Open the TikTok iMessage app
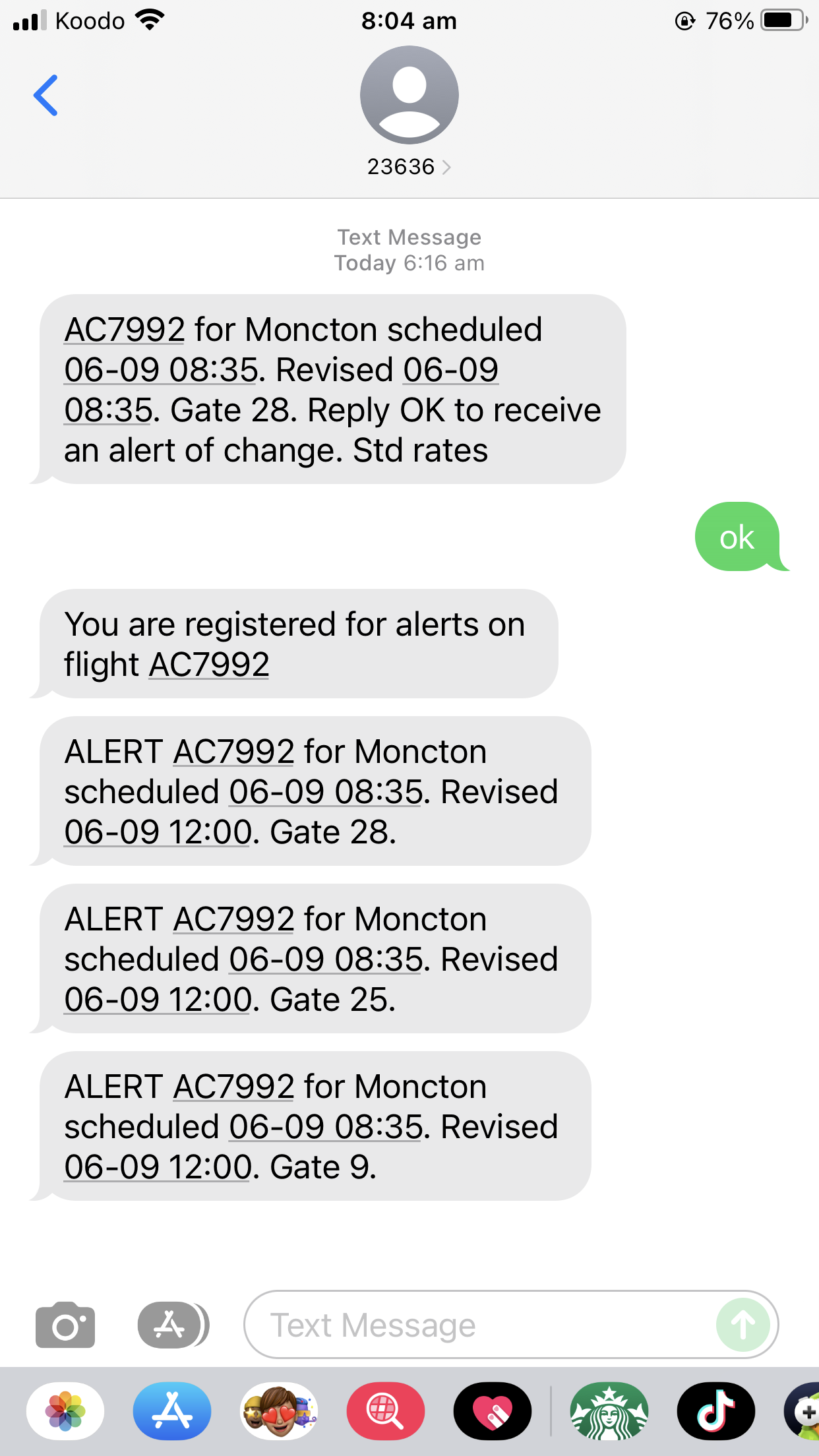The width and height of the screenshot is (819, 1456). click(x=716, y=1411)
